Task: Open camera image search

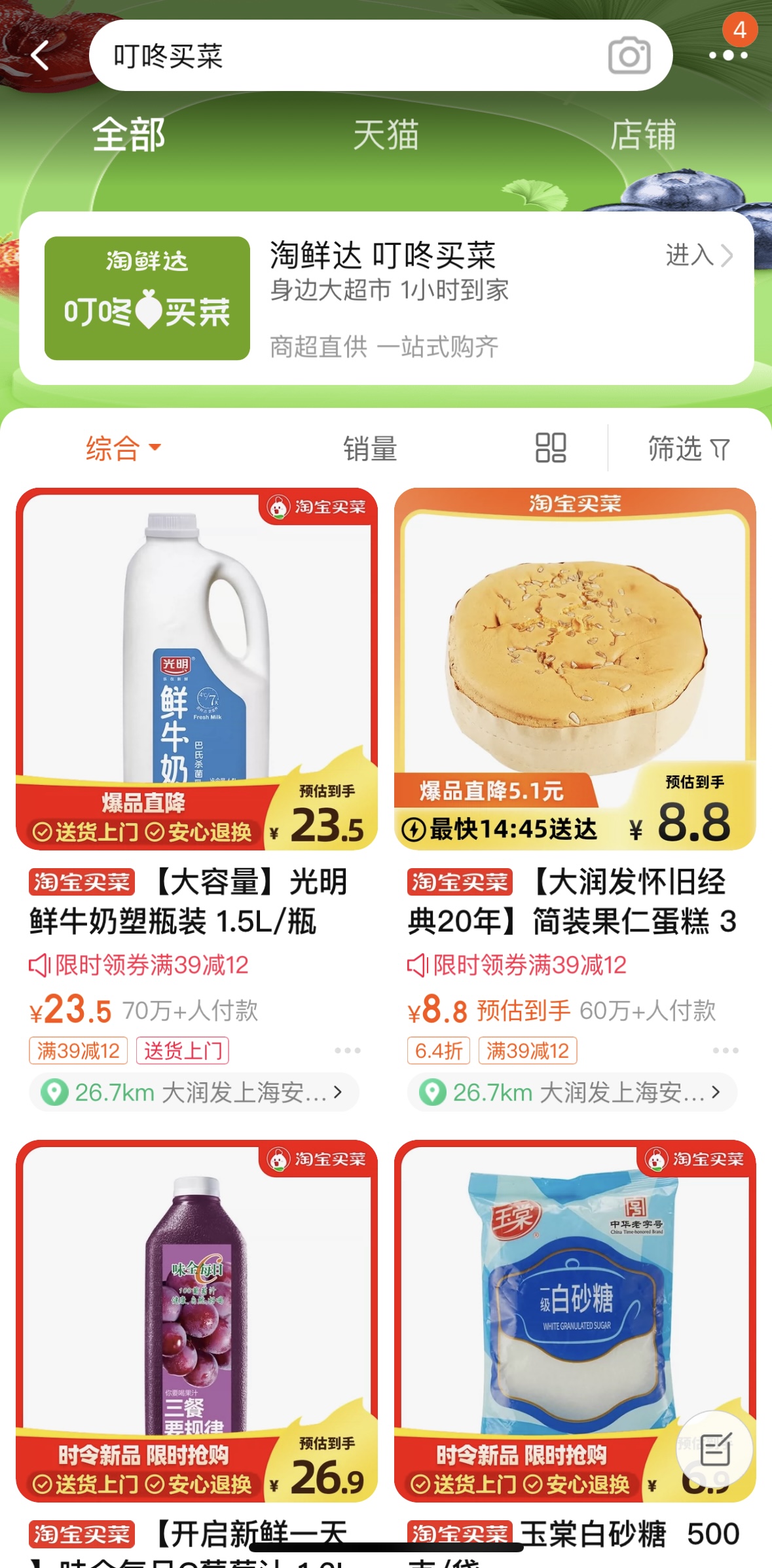Action: [x=629, y=56]
